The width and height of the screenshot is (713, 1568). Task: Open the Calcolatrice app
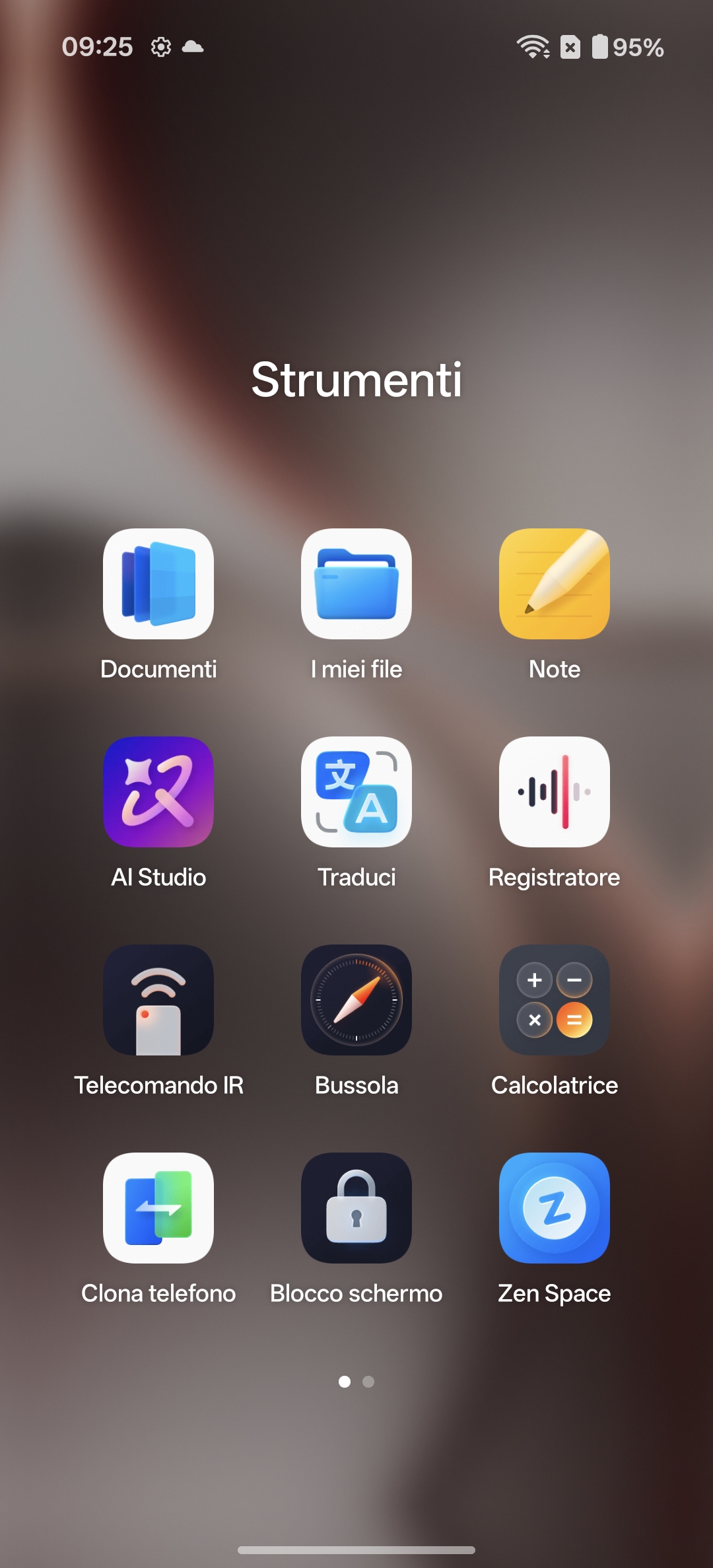(x=555, y=1000)
